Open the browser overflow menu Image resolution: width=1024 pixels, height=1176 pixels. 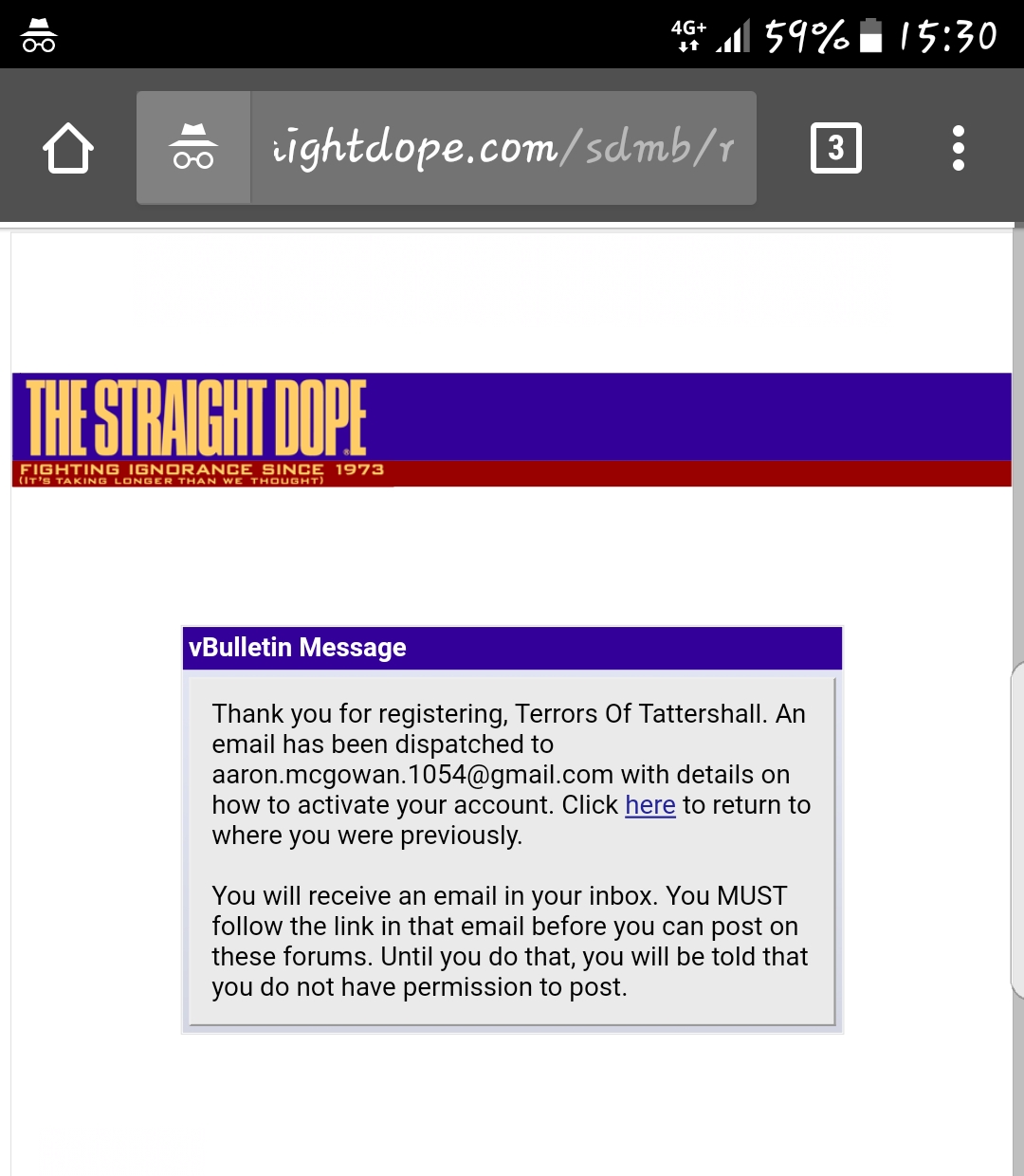pyautogui.click(x=958, y=148)
